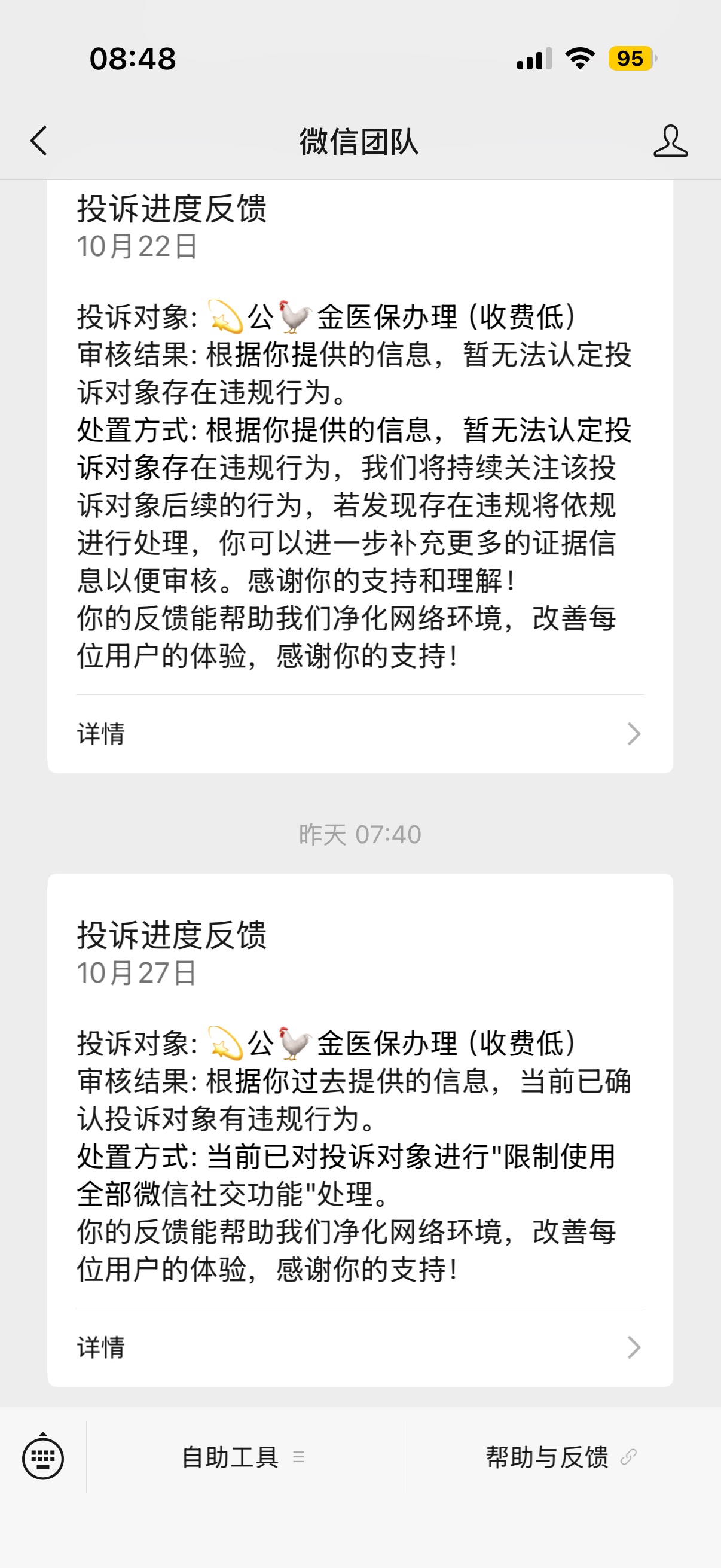Open 帮助与反馈 link
This screenshot has width=721, height=1568.
pos(560,1457)
